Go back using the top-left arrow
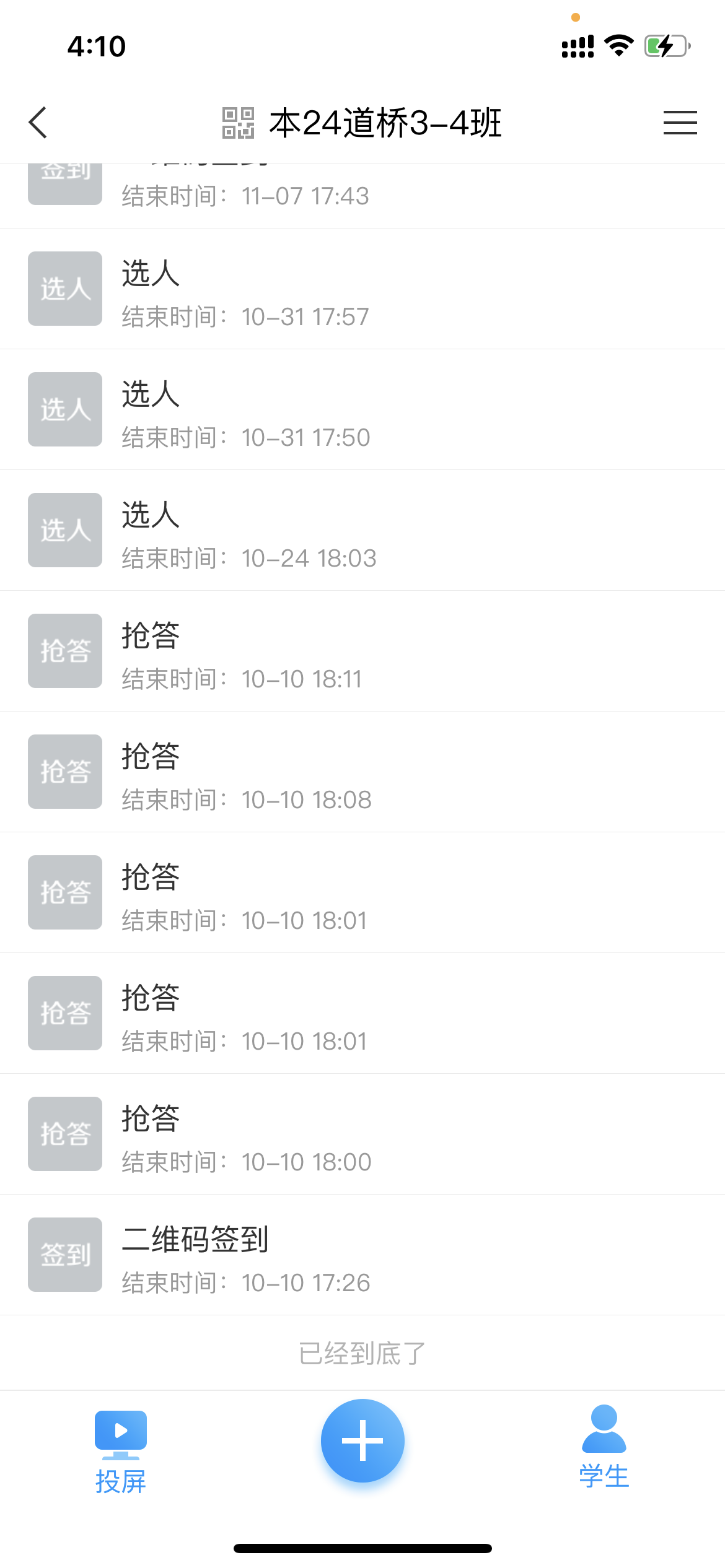Image resolution: width=725 pixels, height=1568 pixels. 38,123
